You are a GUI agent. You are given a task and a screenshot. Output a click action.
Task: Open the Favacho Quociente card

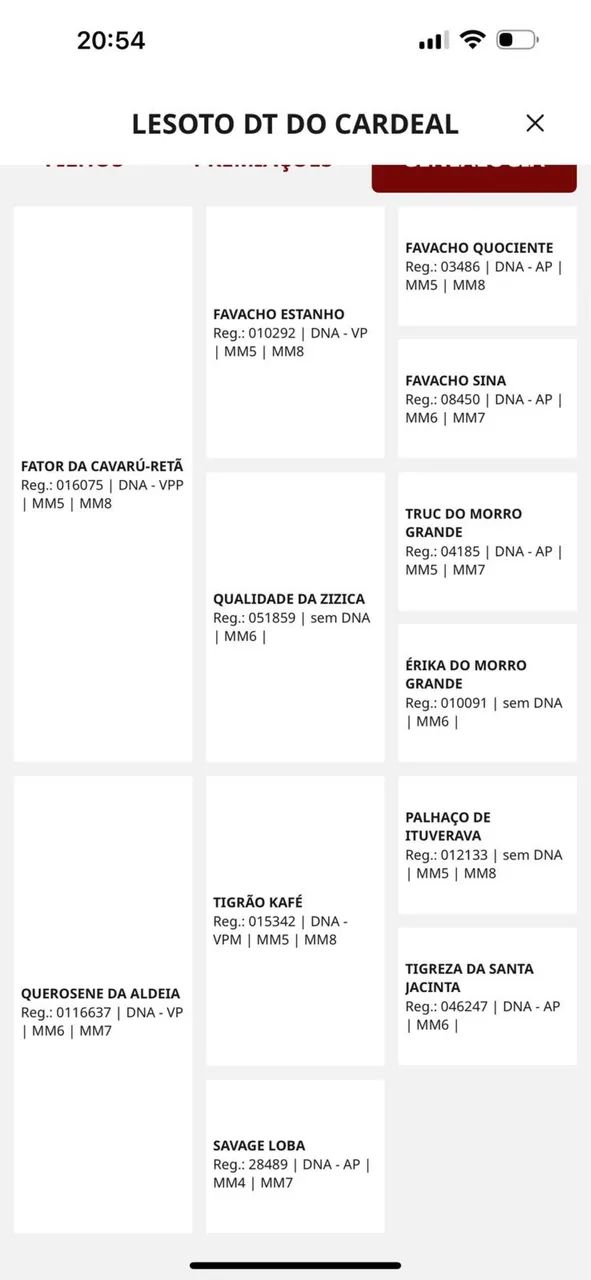pos(487,266)
